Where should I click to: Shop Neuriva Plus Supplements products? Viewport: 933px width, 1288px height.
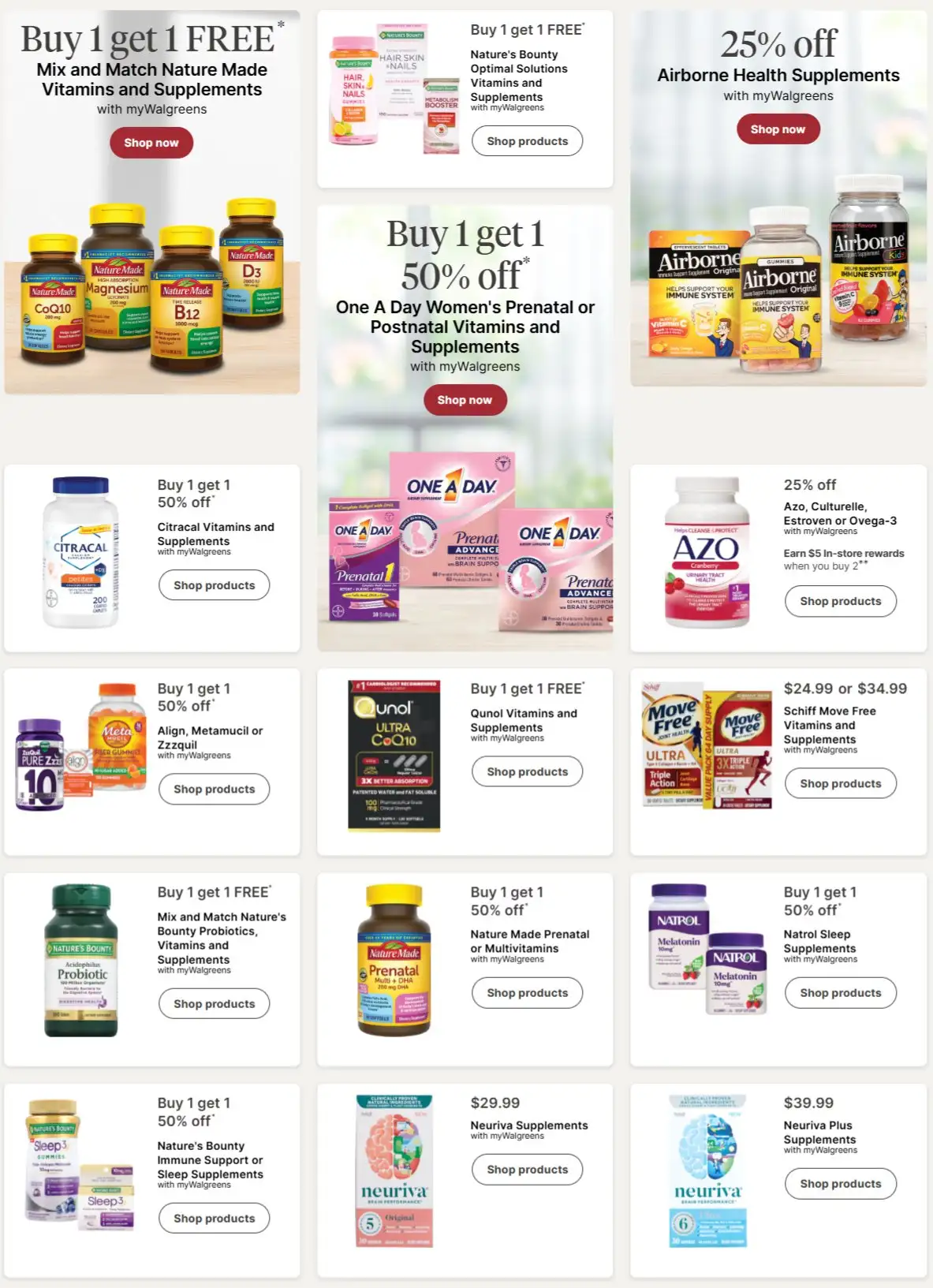click(x=840, y=1183)
